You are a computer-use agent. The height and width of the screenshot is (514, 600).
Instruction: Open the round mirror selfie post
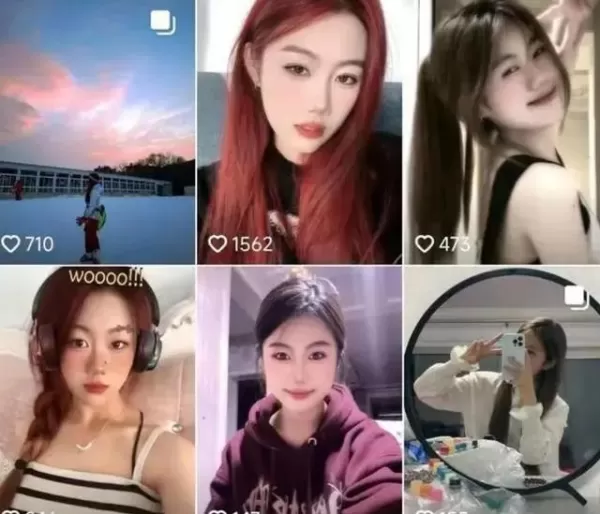click(x=502, y=390)
